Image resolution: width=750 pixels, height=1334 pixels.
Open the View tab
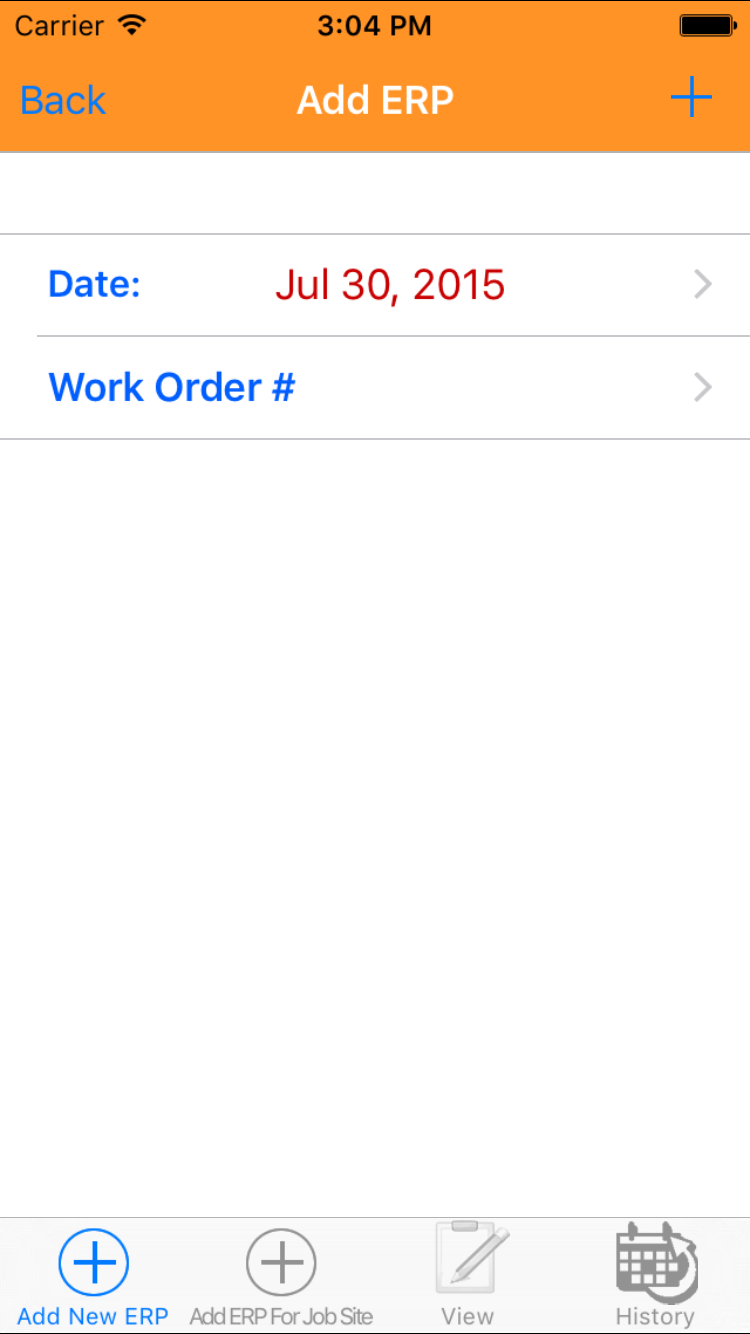(x=468, y=1277)
